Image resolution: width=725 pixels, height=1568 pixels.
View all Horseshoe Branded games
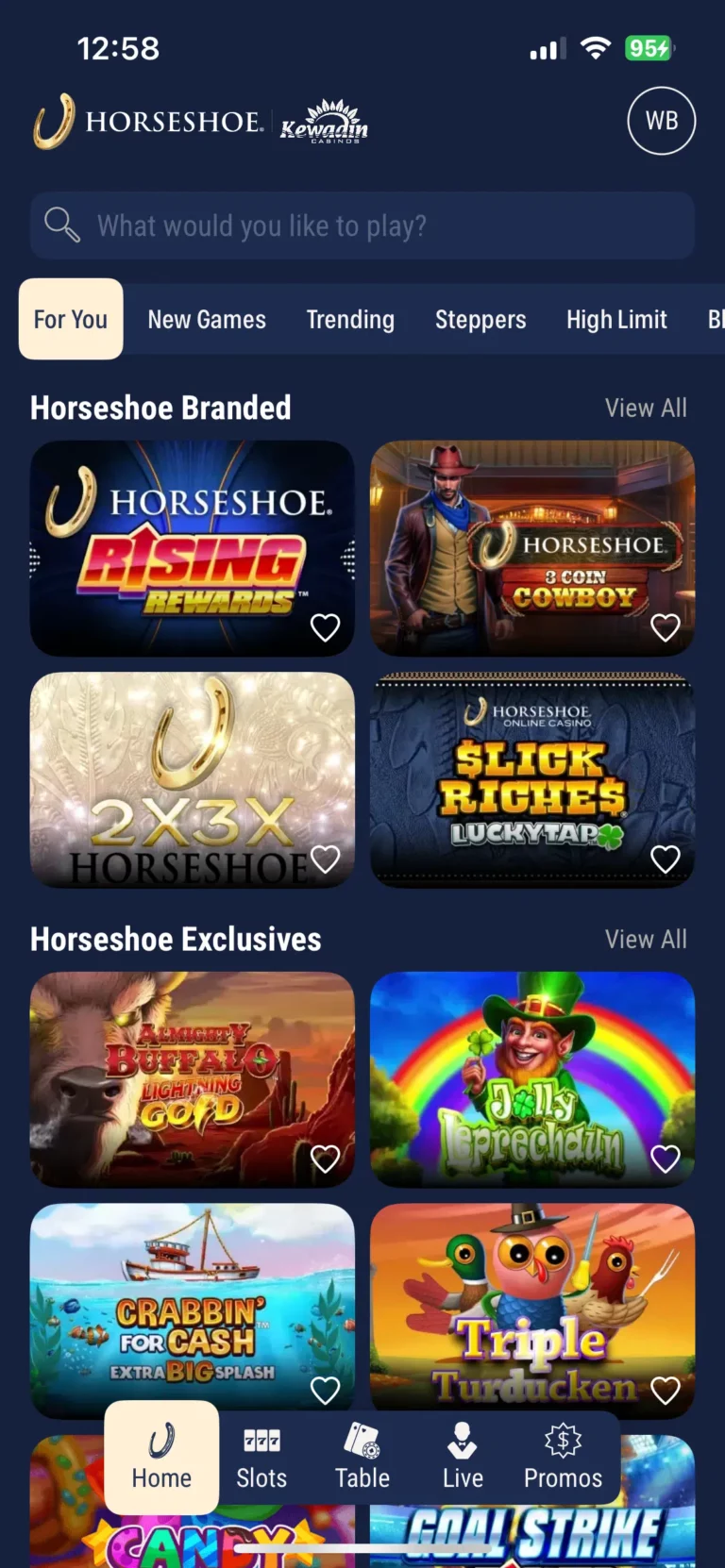[x=646, y=408]
